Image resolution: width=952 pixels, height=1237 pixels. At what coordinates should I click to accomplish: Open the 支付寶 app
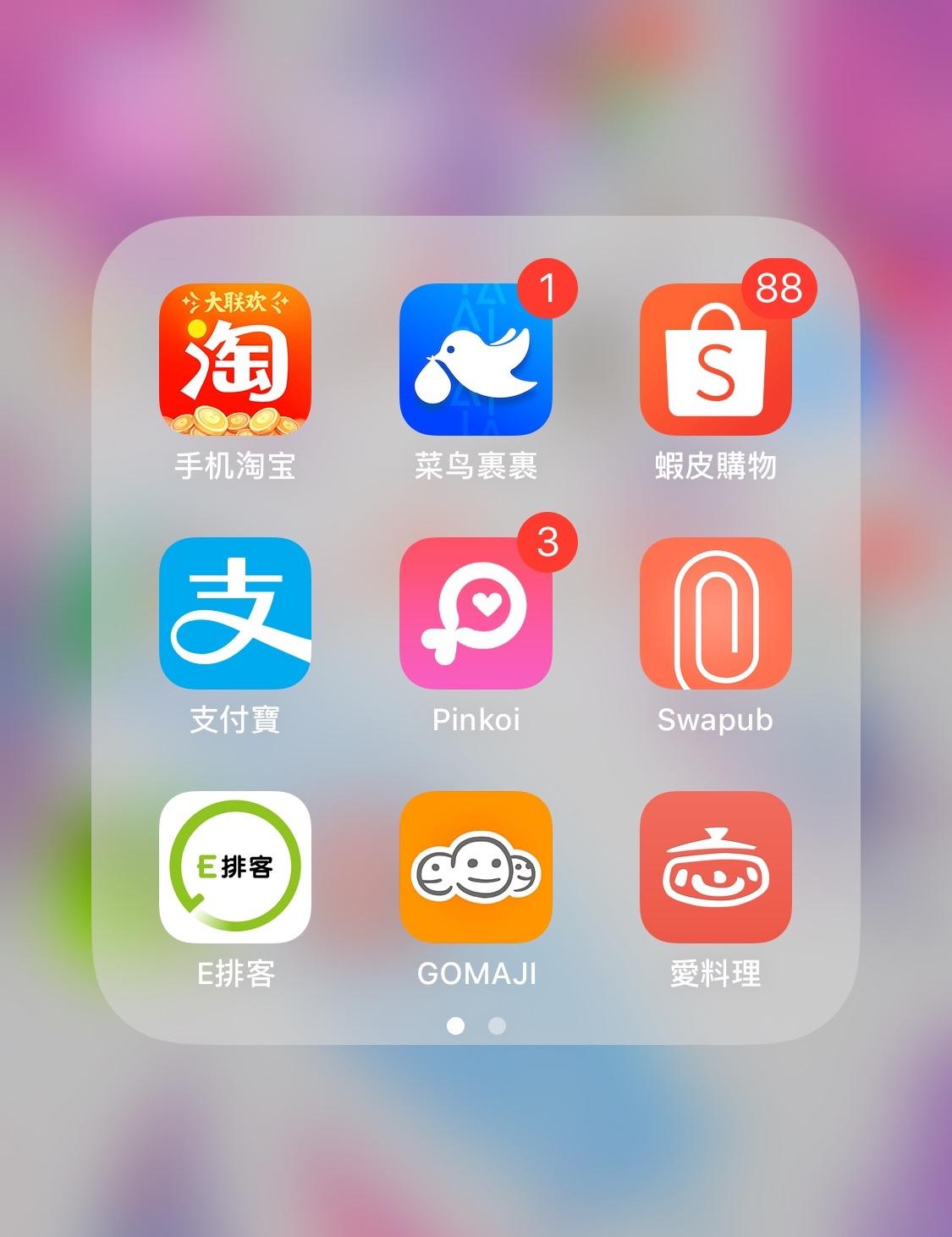tap(234, 613)
